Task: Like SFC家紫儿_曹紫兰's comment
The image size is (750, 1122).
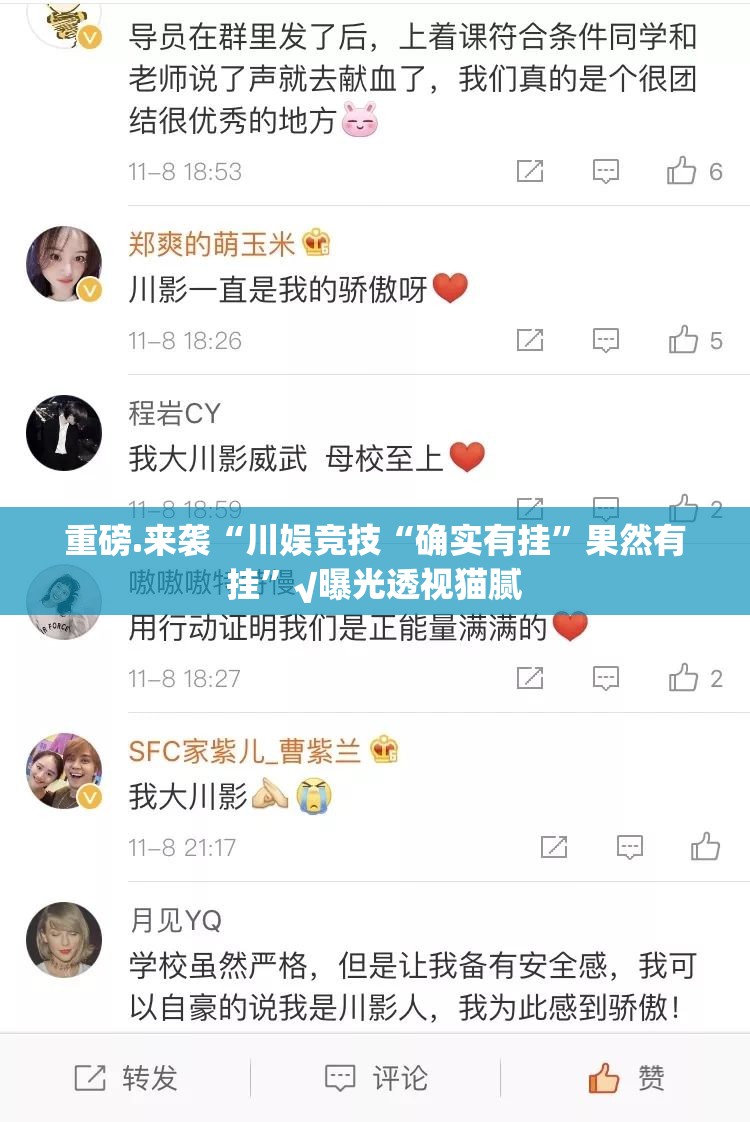Action: pyautogui.click(x=705, y=847)
